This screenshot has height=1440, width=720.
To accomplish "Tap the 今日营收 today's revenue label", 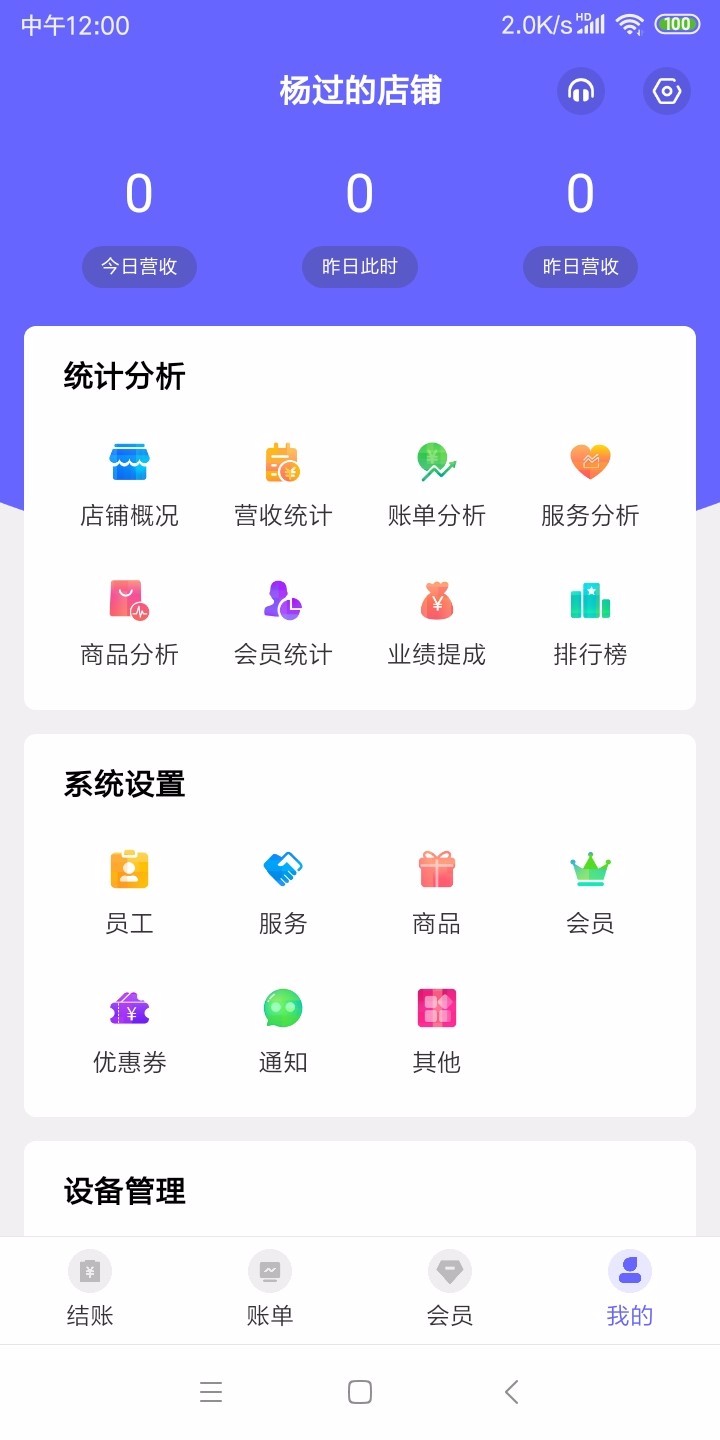I will pos(139,267).
